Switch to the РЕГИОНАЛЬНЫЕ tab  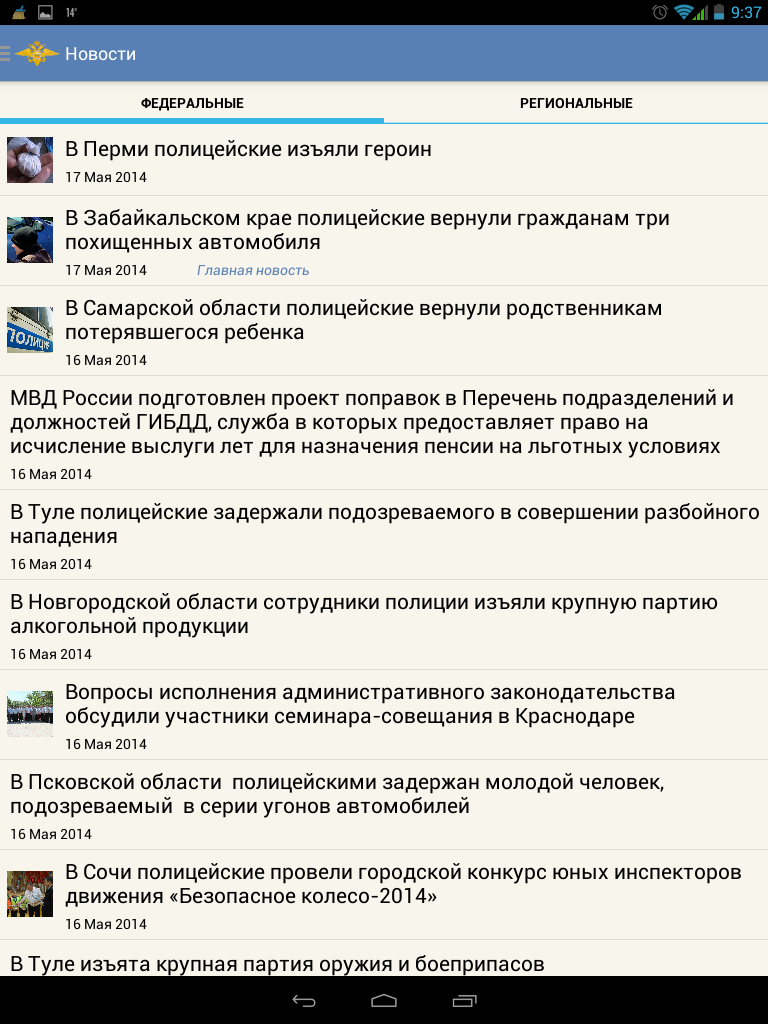pyautogui.click(x=575, y=103)
